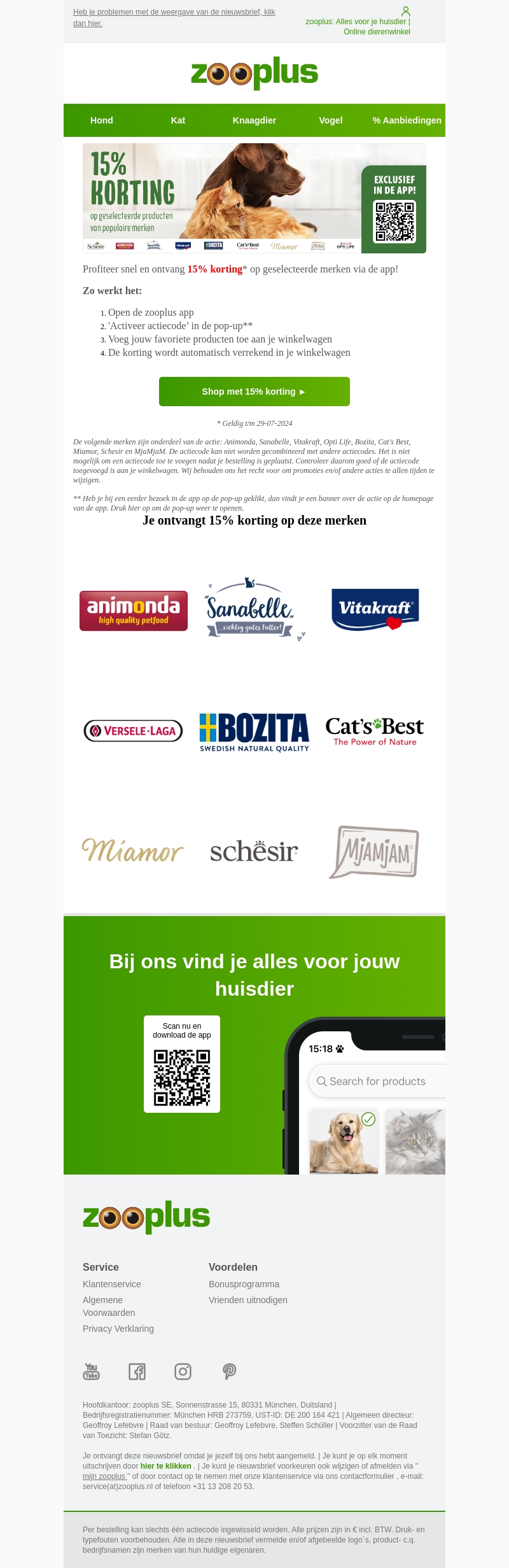
Task: Open the zooplus Pinterest page
Action: (x=230, y=1371)
